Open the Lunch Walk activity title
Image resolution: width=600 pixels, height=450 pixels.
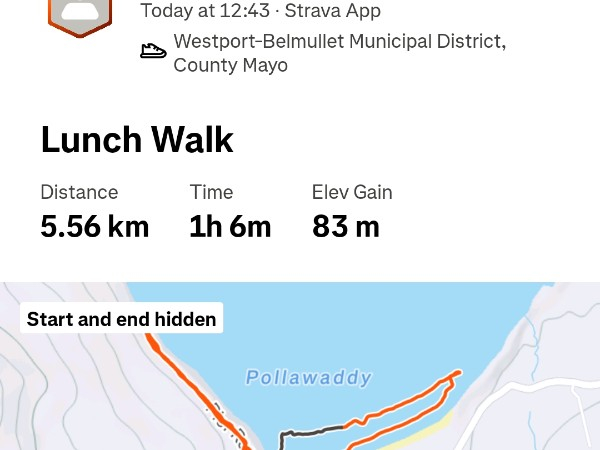pyautogui.click(x=137, y=140)
